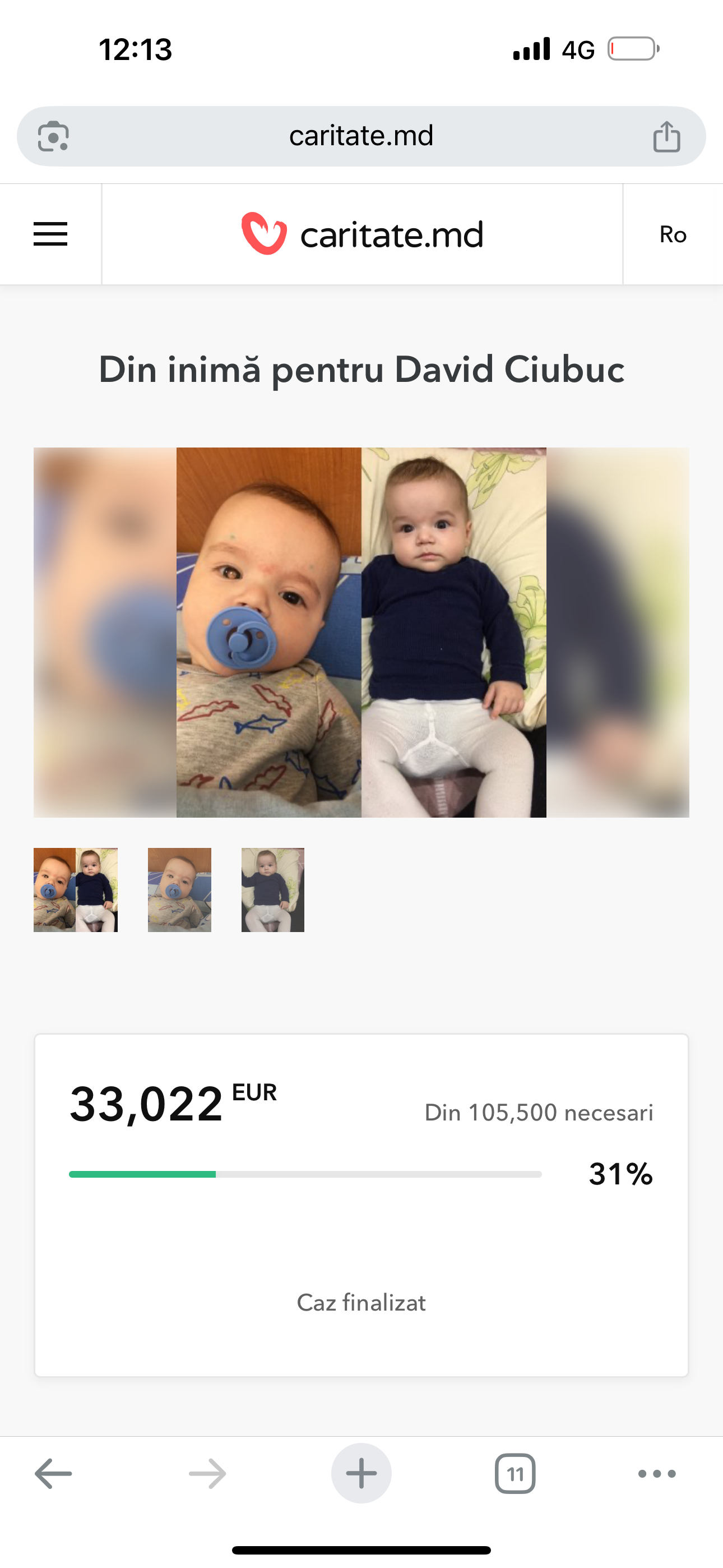
Task: Change language with the Ro selector
Action: click(x=673, y=234)
